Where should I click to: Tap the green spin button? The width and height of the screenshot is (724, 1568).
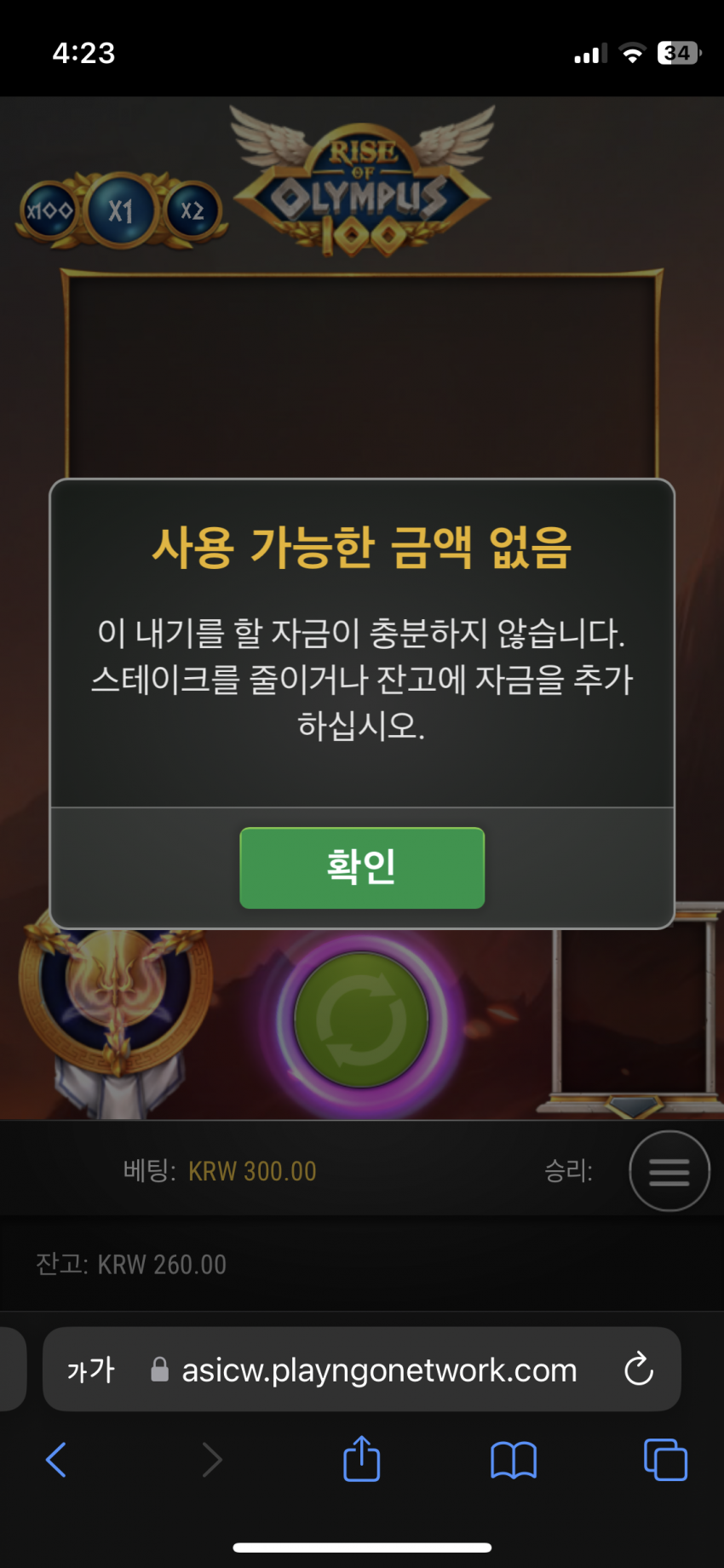pos(362,1019)
